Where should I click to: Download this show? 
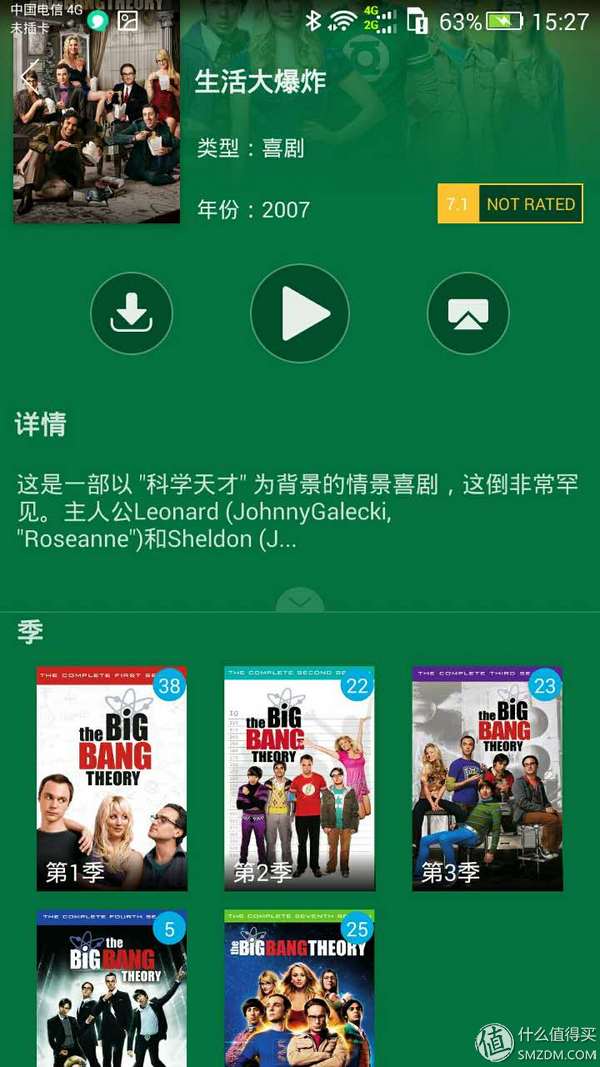click(x=132, y=314)
